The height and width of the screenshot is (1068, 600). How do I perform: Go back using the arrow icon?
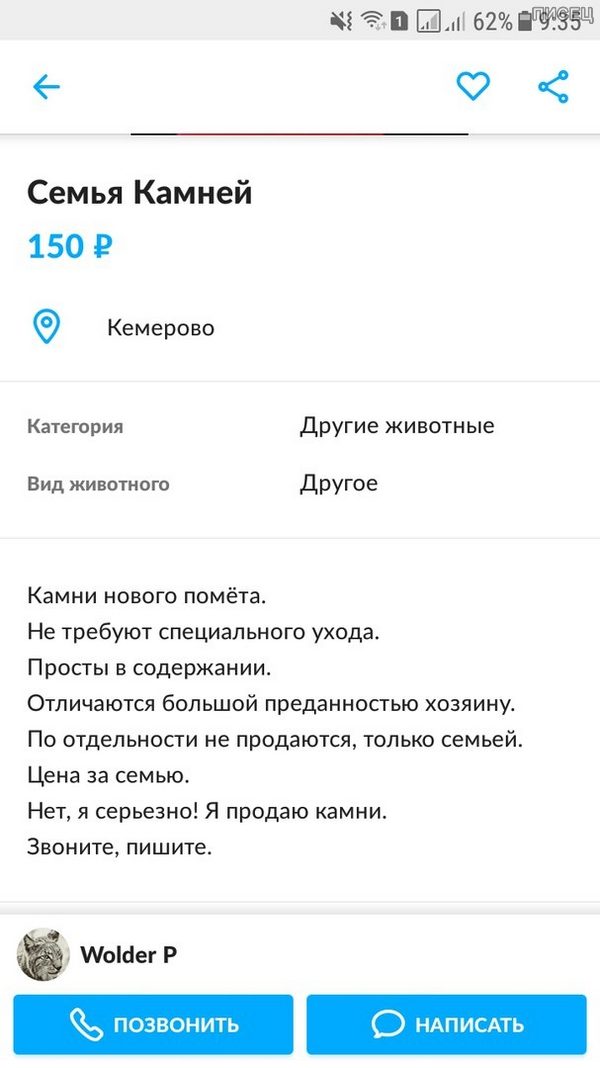pyautogui.click(x=47, y=87)
